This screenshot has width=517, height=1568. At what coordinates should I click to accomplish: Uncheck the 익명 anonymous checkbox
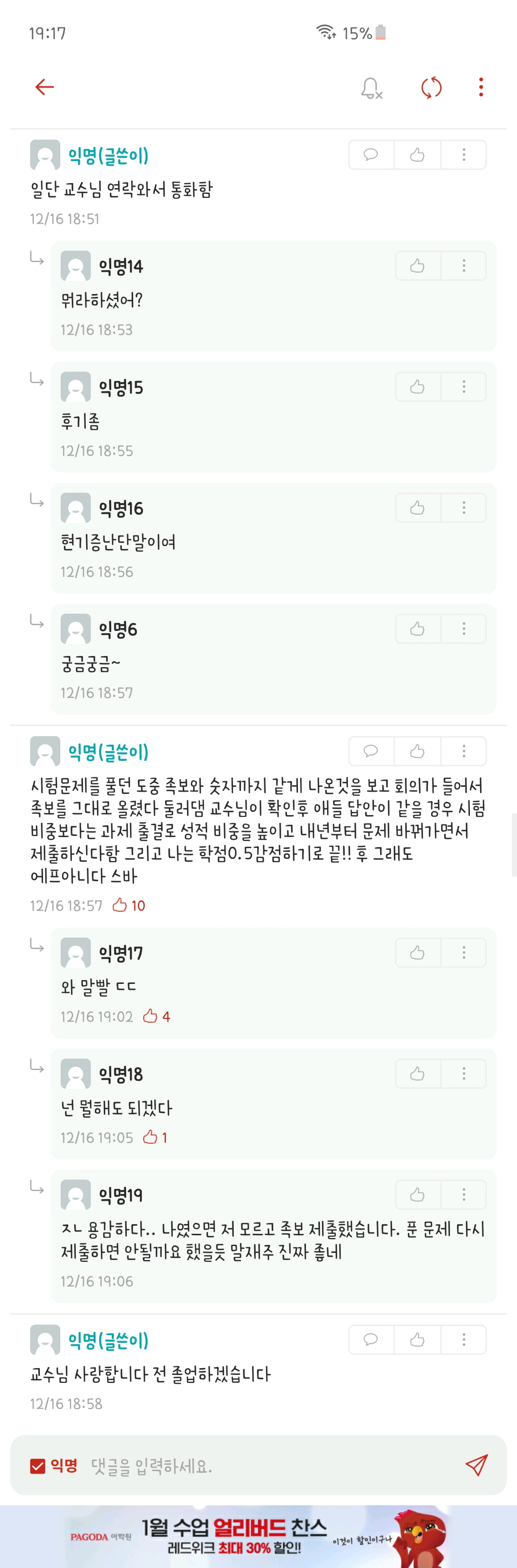click(x=38, y=1466)
